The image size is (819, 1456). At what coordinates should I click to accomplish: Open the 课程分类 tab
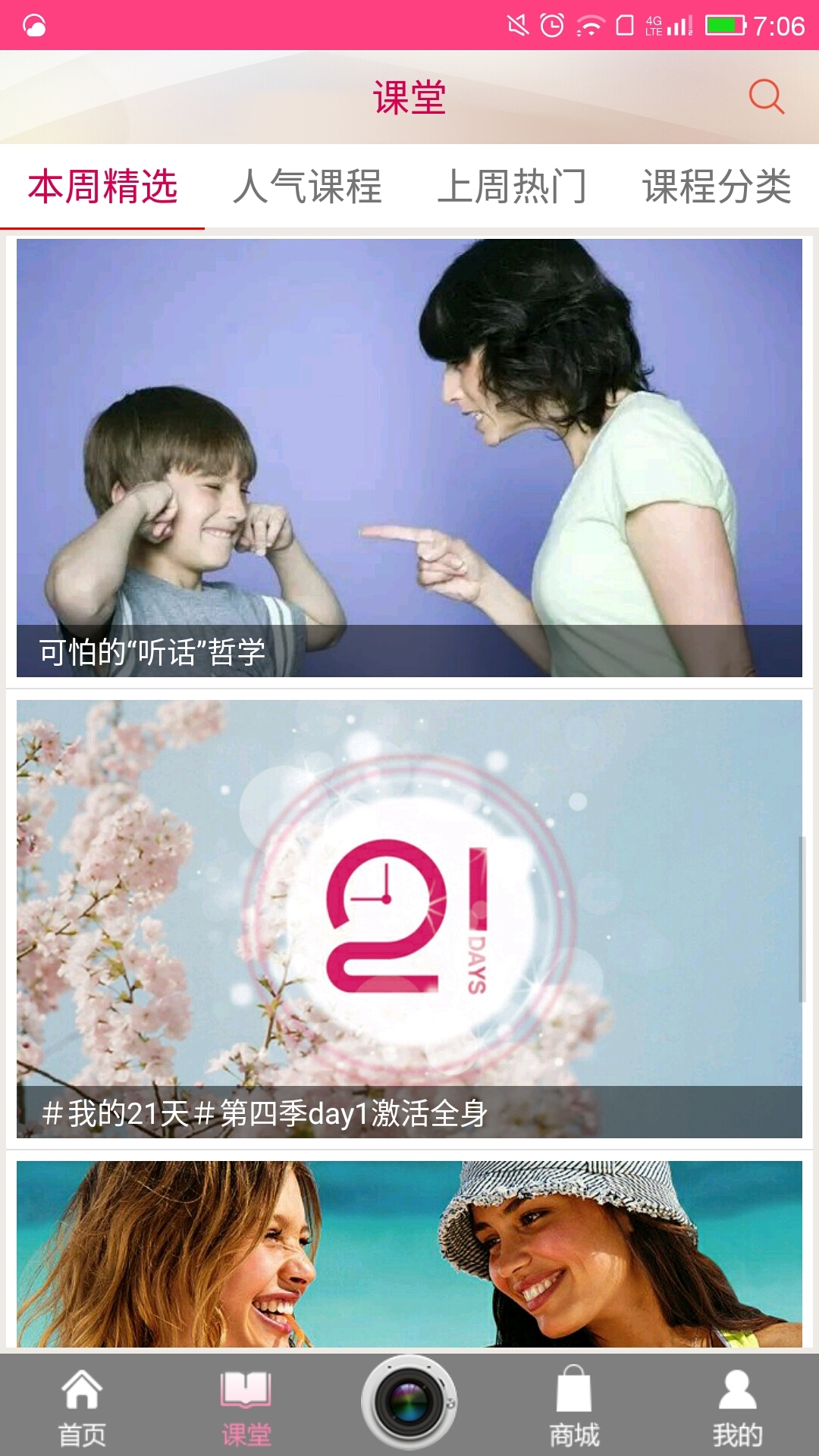click(717, 187)
